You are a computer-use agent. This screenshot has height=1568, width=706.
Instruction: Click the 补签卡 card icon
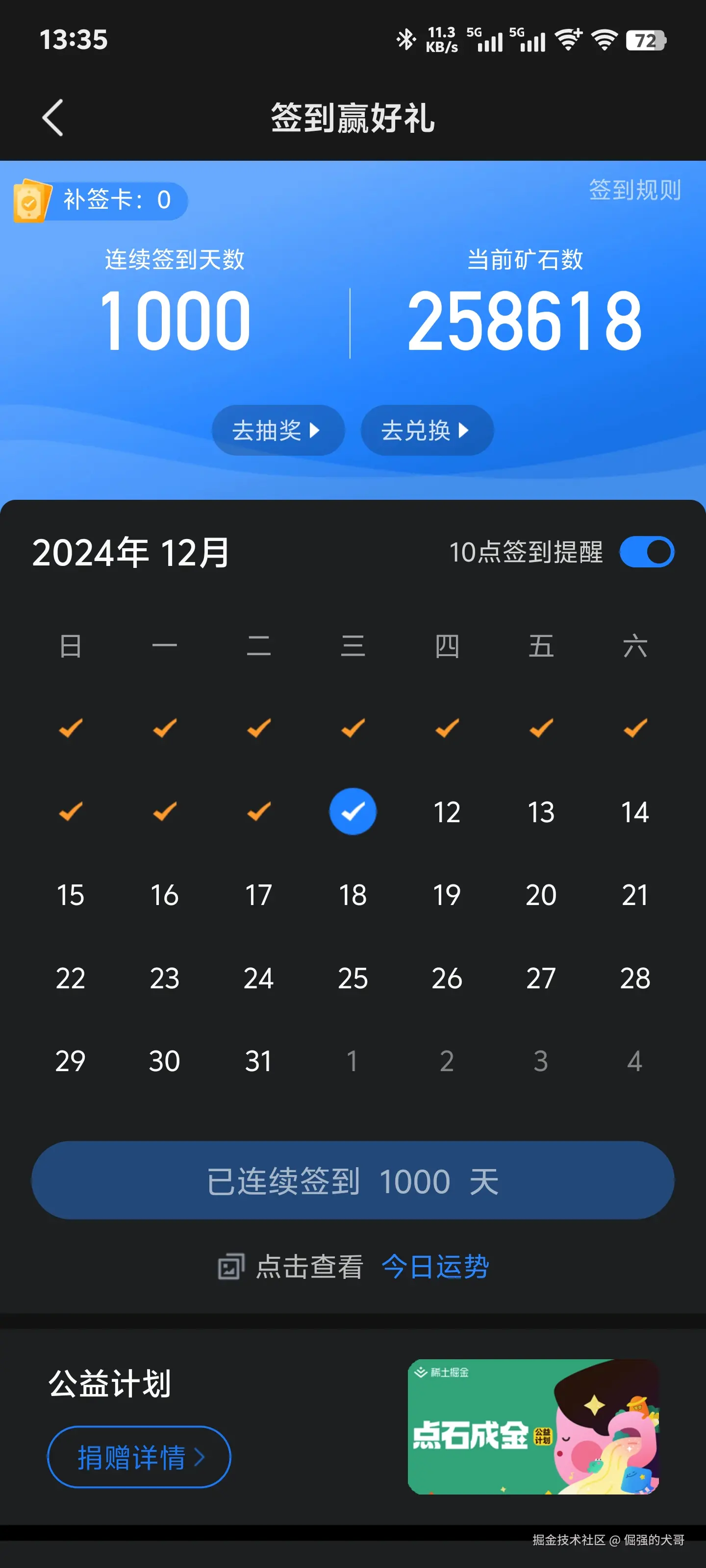coord(32,199)
